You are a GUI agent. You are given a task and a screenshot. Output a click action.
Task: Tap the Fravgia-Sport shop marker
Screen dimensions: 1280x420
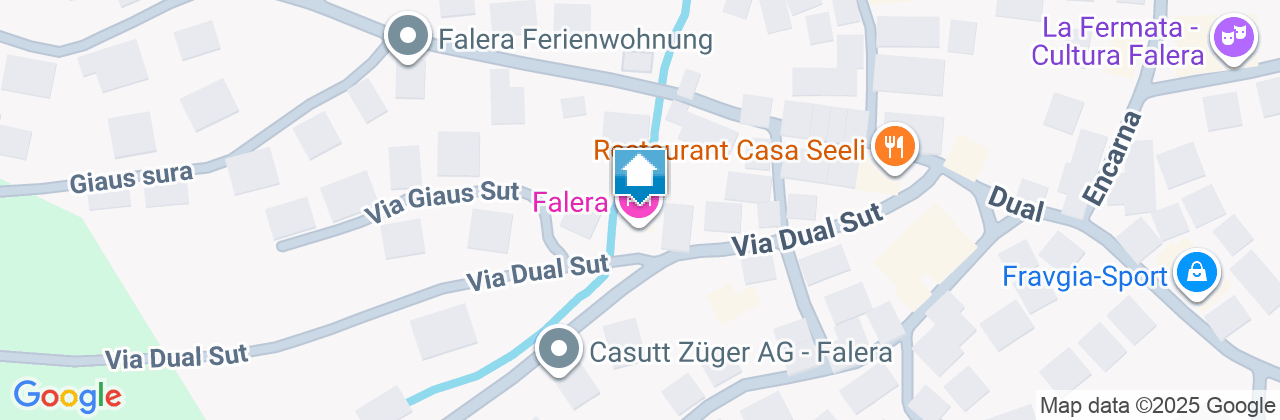pos(1196,272)
